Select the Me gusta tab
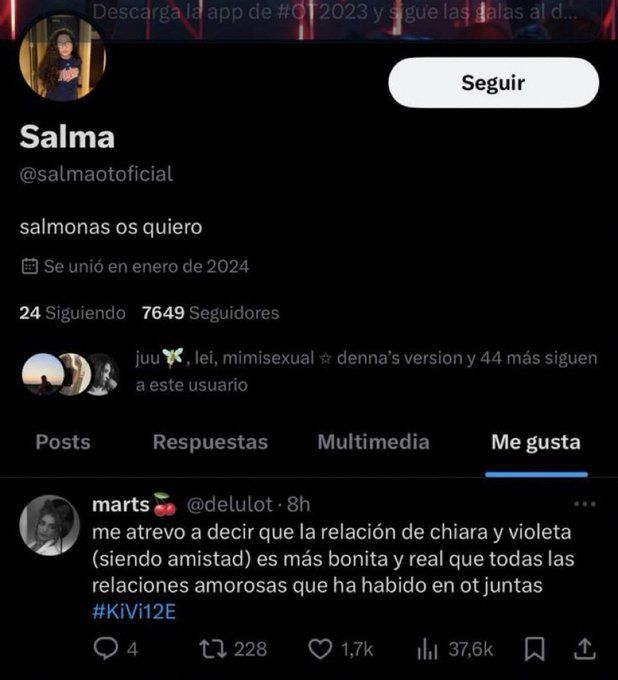 point(535,442)
